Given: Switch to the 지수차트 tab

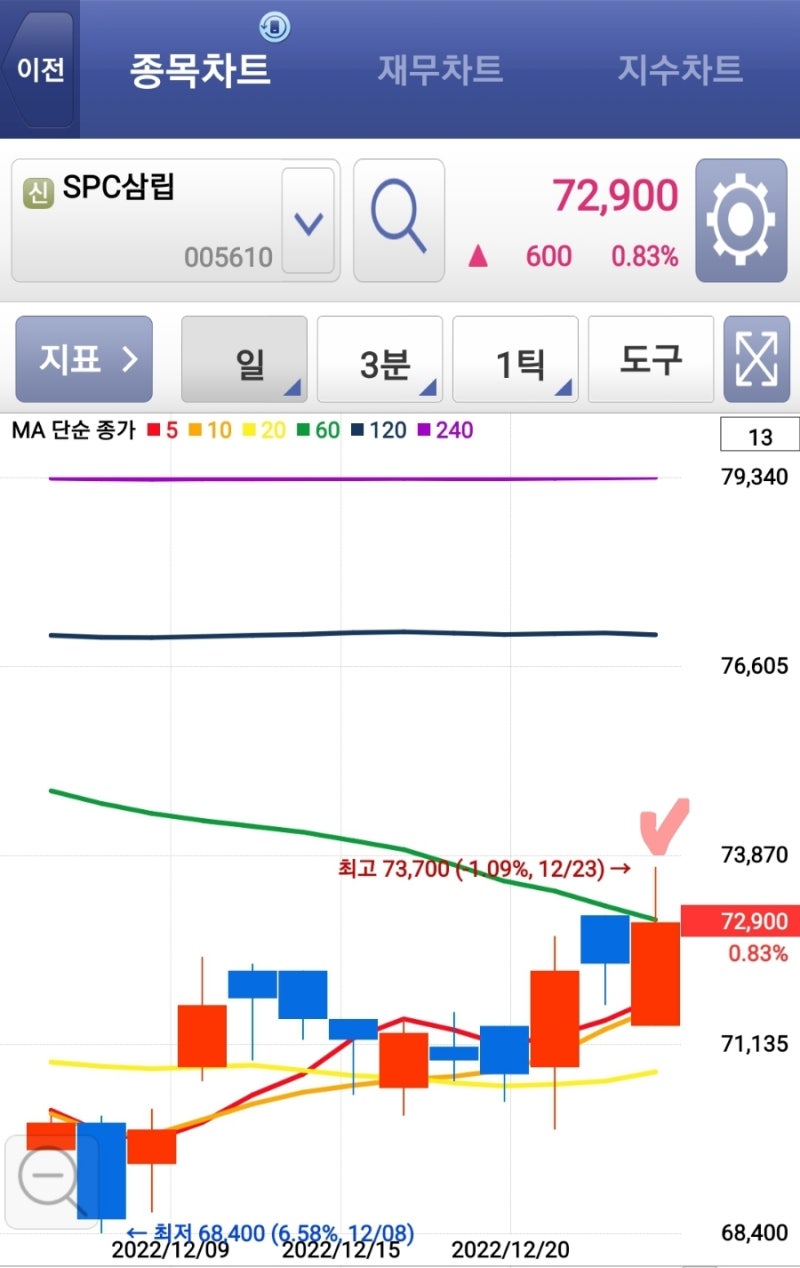Looking at the screenshot, I should tap(679, 70).
